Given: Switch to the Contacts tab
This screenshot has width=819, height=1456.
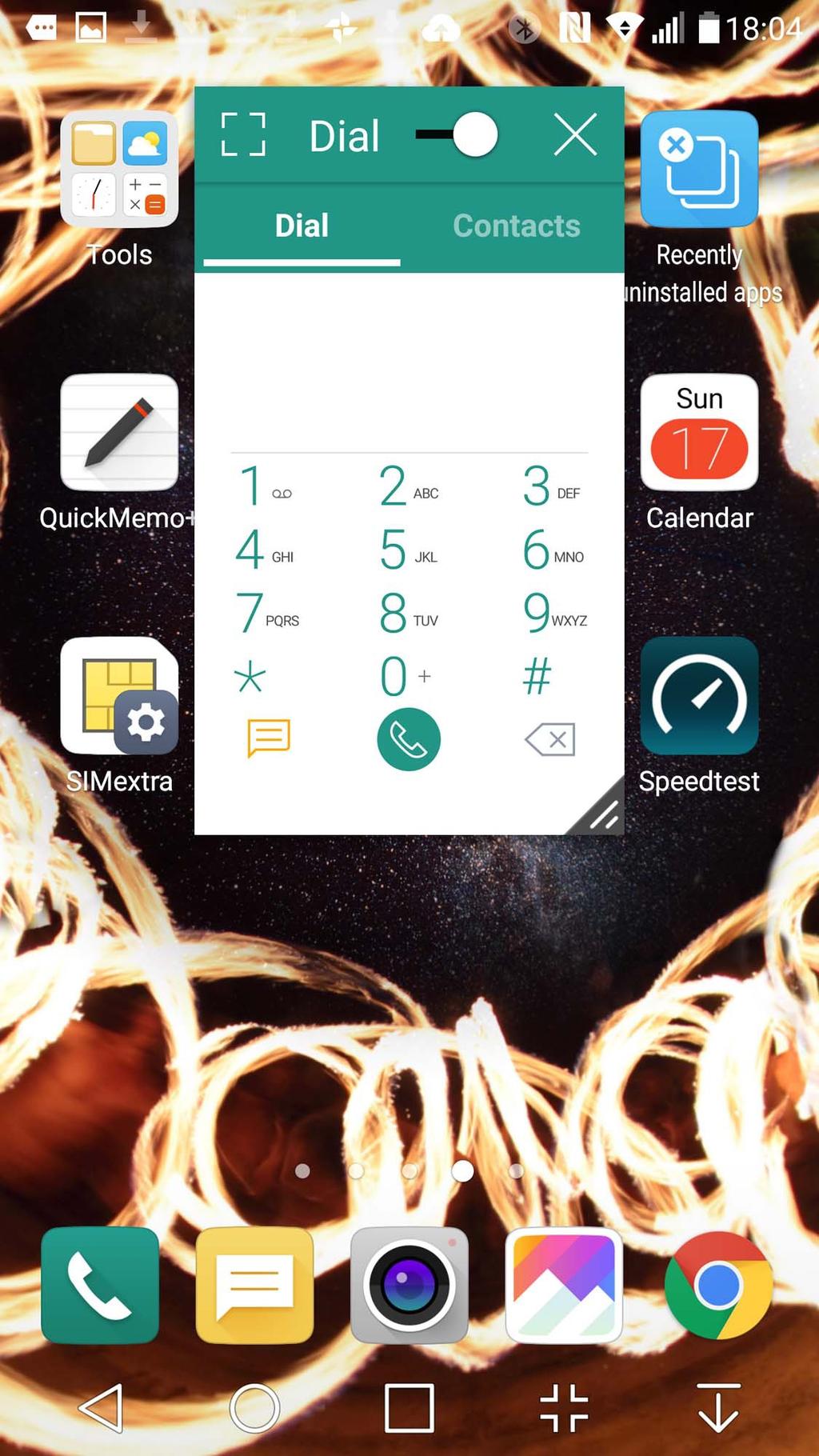Looking at the screenshot, I should tap(516, 226).
